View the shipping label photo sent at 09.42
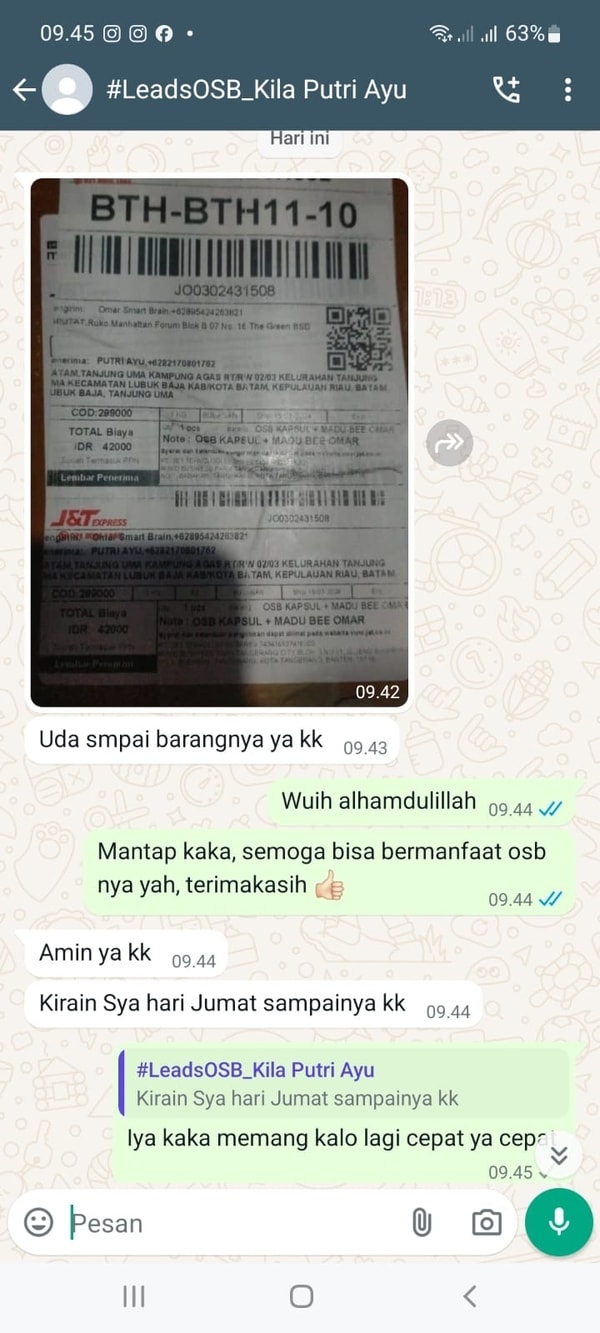The height and width of the screenshot is (1333, 600). click(x=219, y=440)
